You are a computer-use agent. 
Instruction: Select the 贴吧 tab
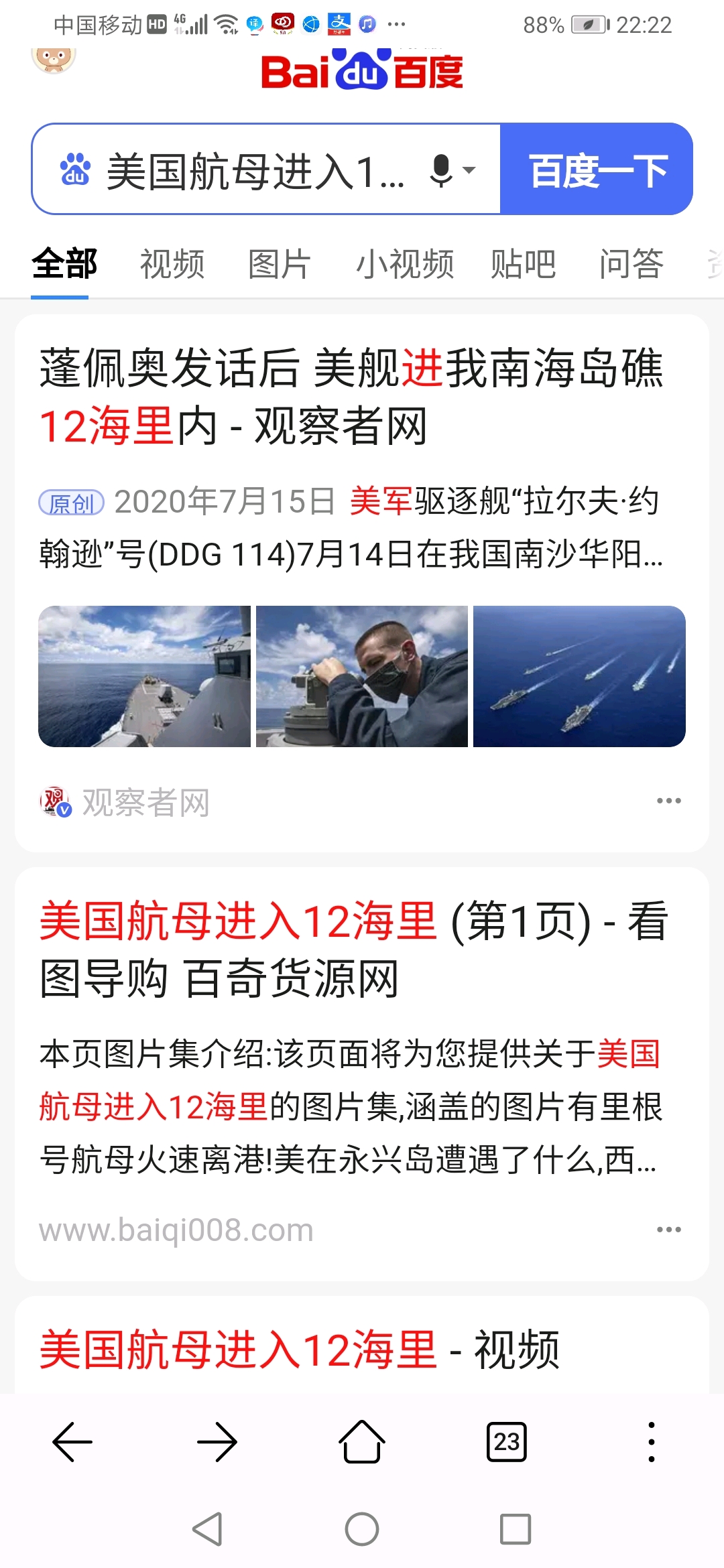tap(523, 264)
